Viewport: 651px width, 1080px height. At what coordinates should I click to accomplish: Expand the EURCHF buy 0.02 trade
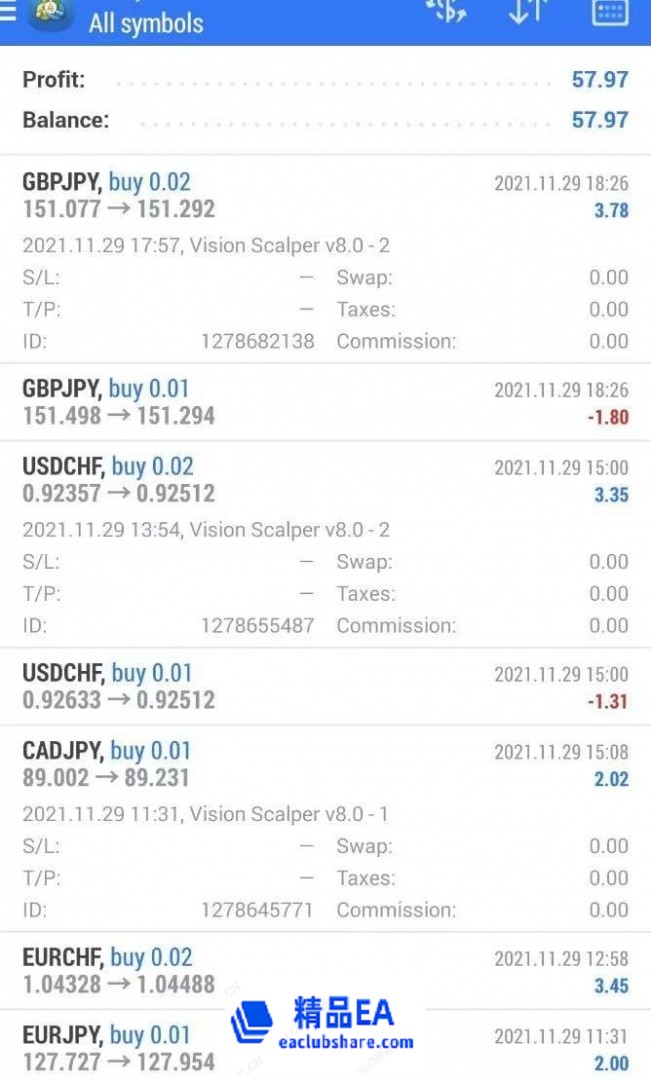point(325,971)
